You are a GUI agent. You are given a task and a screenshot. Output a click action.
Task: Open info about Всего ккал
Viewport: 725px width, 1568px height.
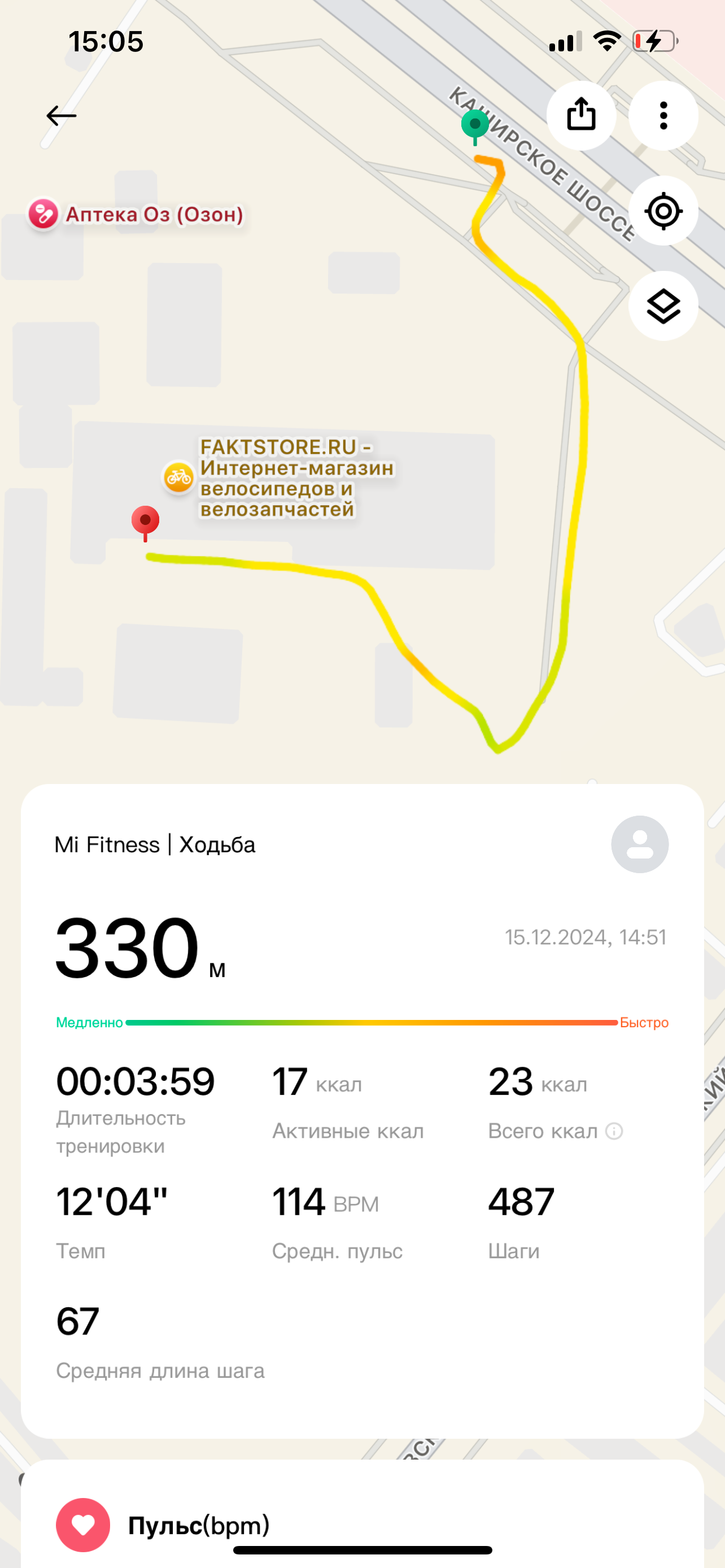pyautogui.click(x=614, y=1131)
